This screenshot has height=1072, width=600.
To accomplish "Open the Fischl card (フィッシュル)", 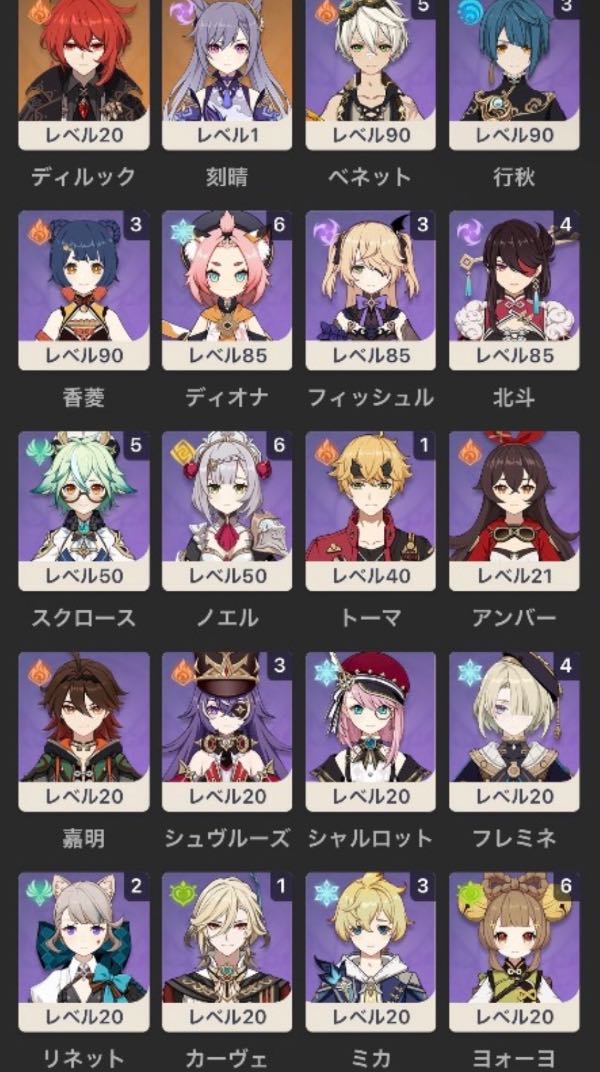I will pyautogui.click(x=371, y=290).
